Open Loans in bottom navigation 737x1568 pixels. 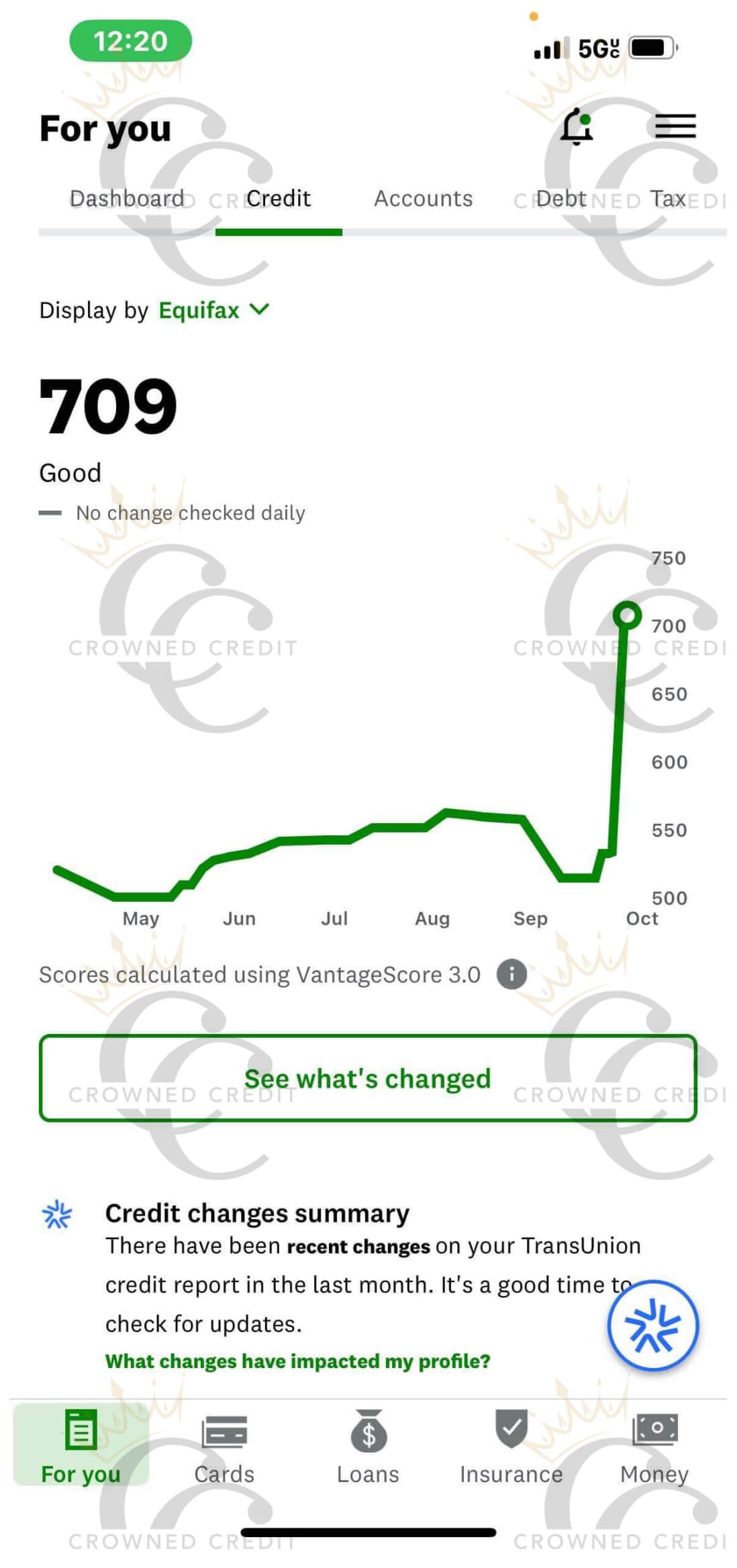(x=368, y=1447)
